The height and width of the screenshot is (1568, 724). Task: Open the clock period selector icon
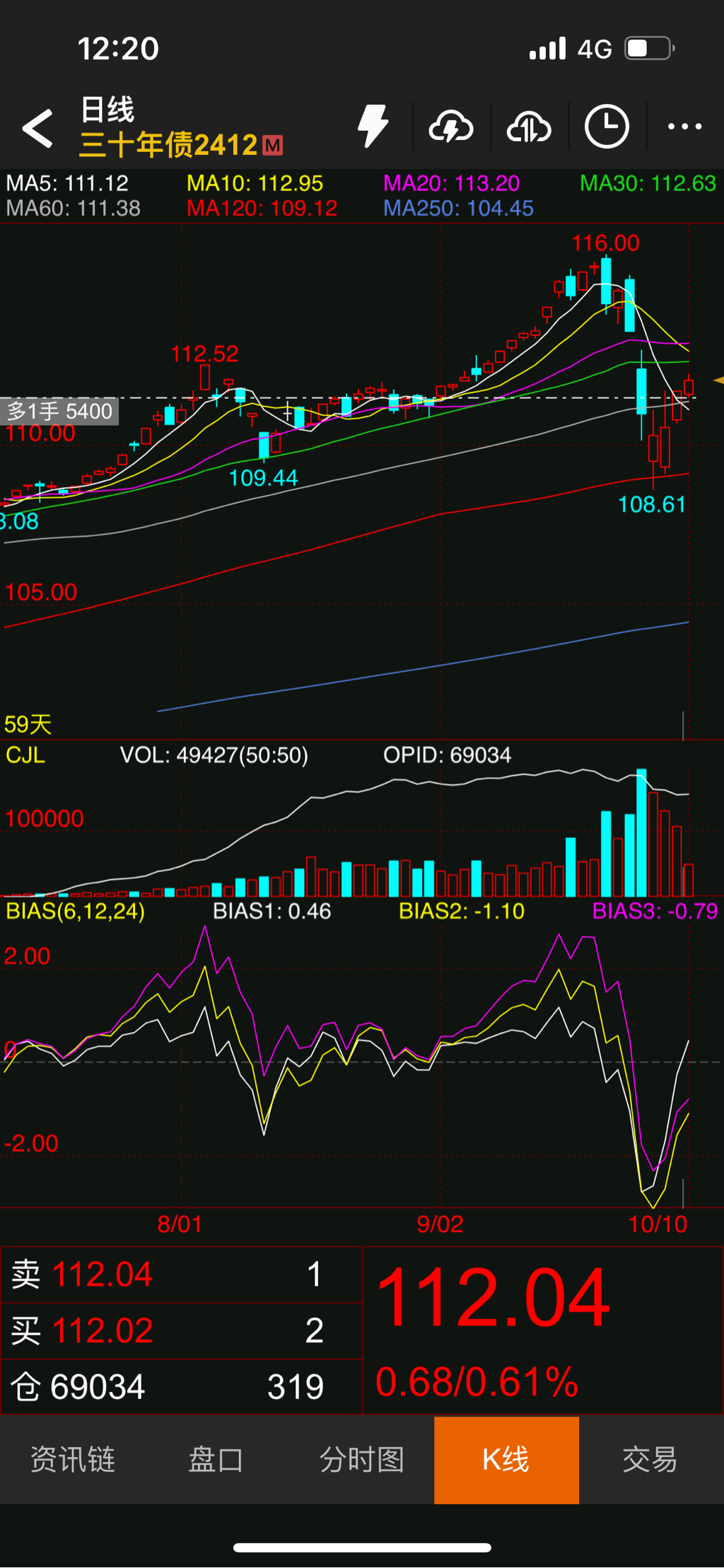coord(607,127)
